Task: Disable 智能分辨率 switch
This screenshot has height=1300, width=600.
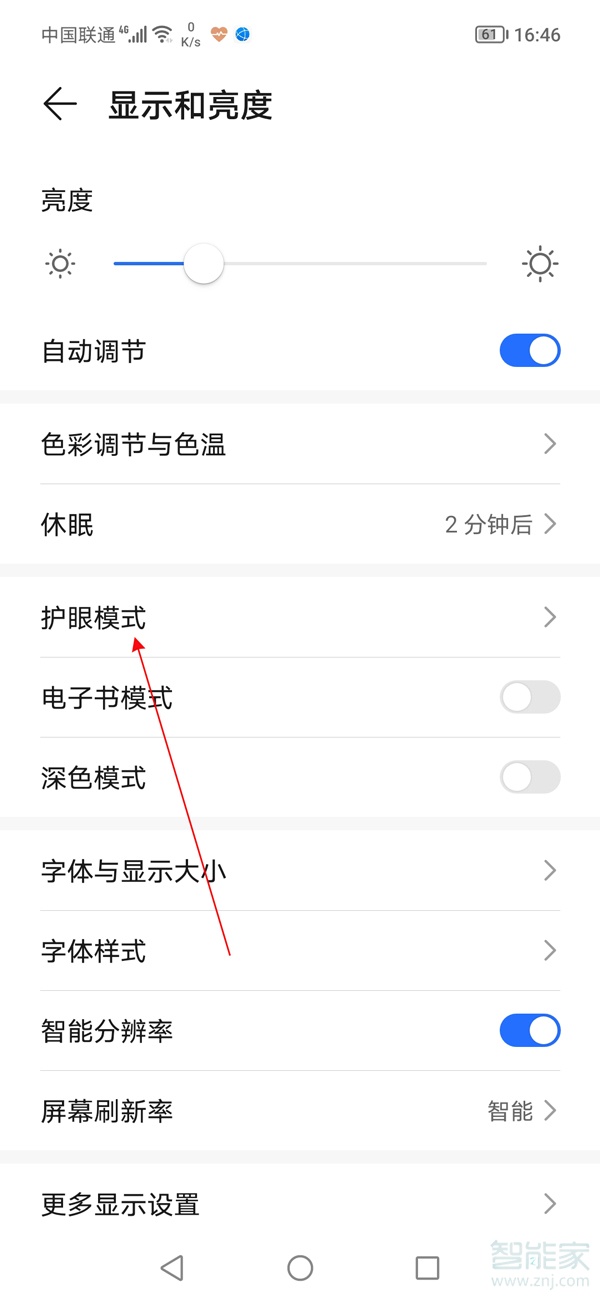Action: point(530,1030)
